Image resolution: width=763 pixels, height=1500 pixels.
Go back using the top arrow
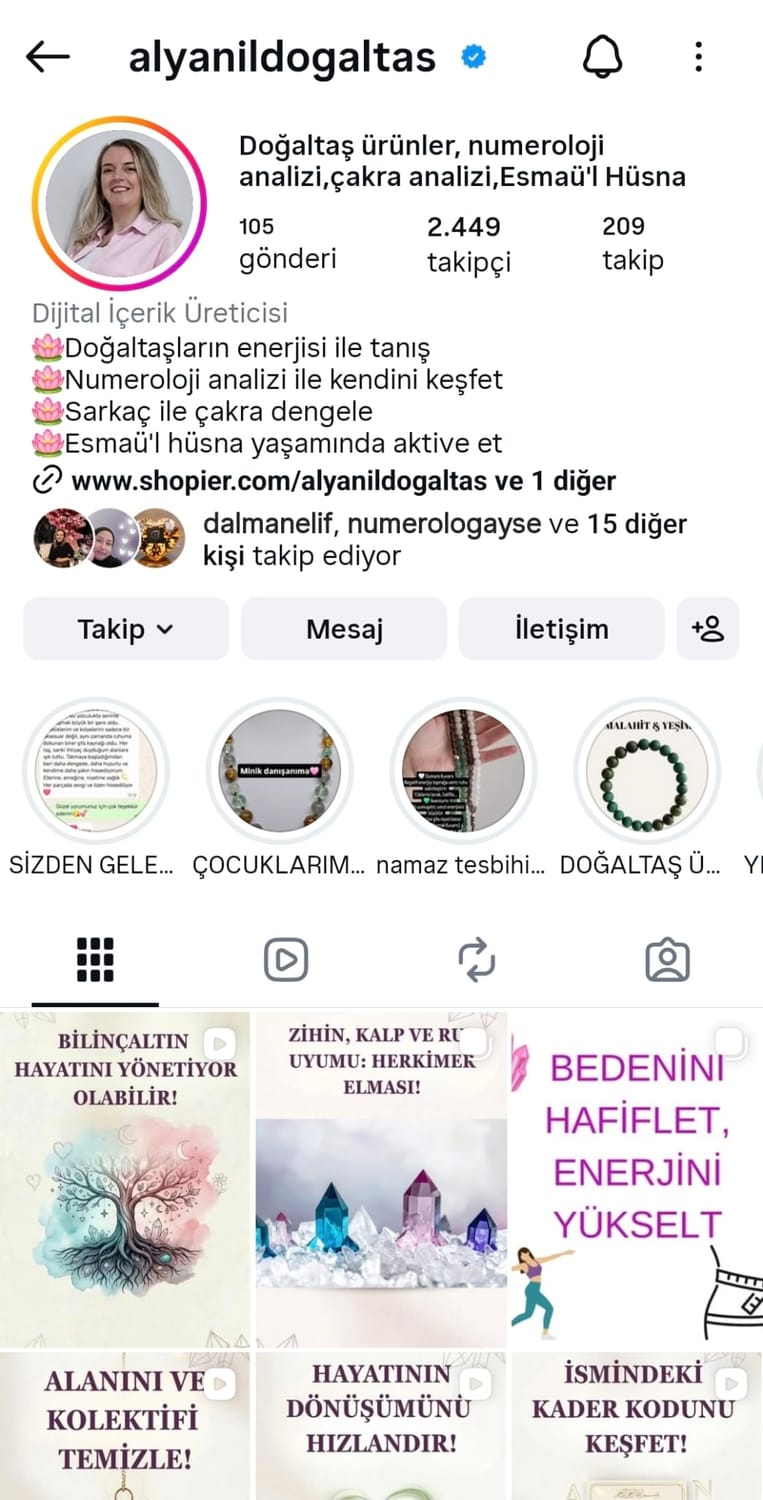tap(47, 57)
